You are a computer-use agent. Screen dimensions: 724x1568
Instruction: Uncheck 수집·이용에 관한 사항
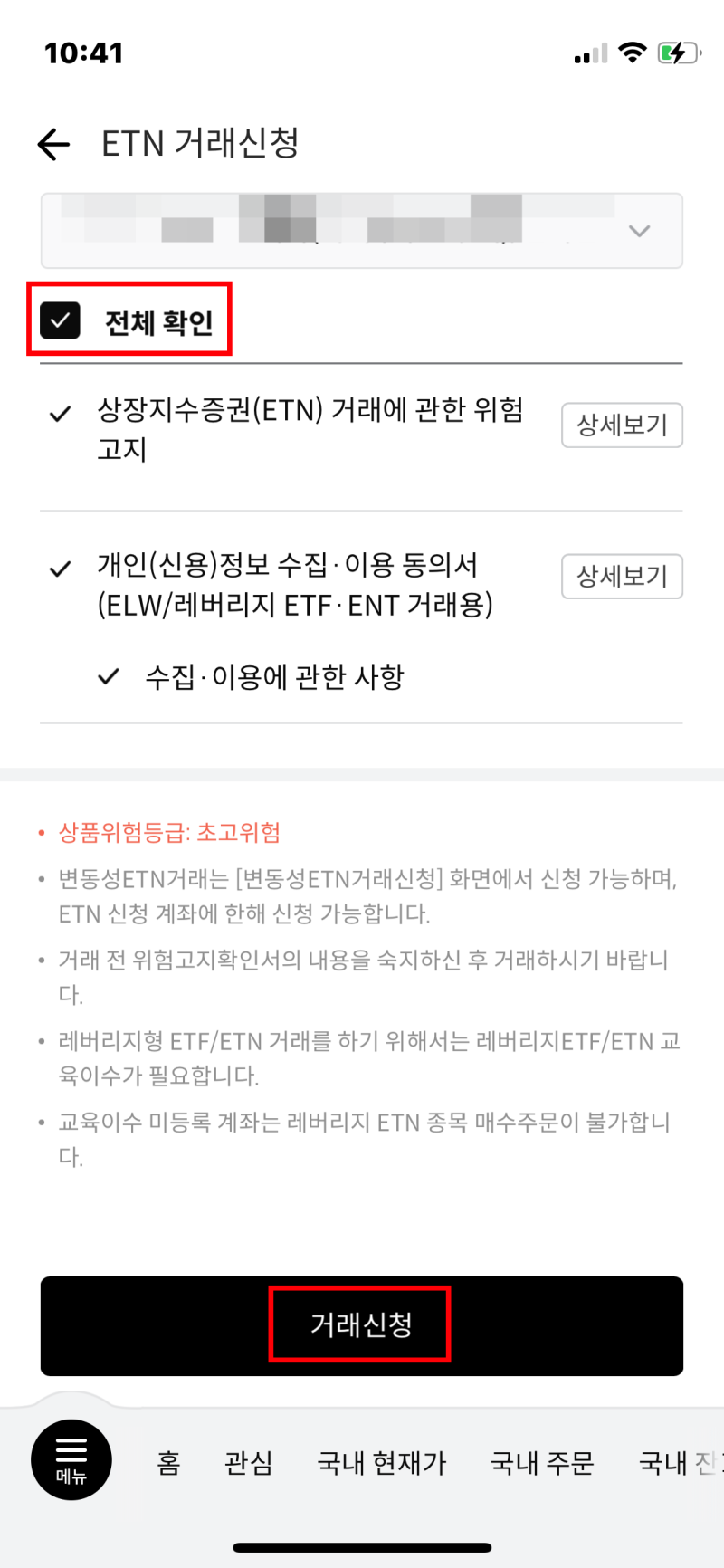point(109,676)
